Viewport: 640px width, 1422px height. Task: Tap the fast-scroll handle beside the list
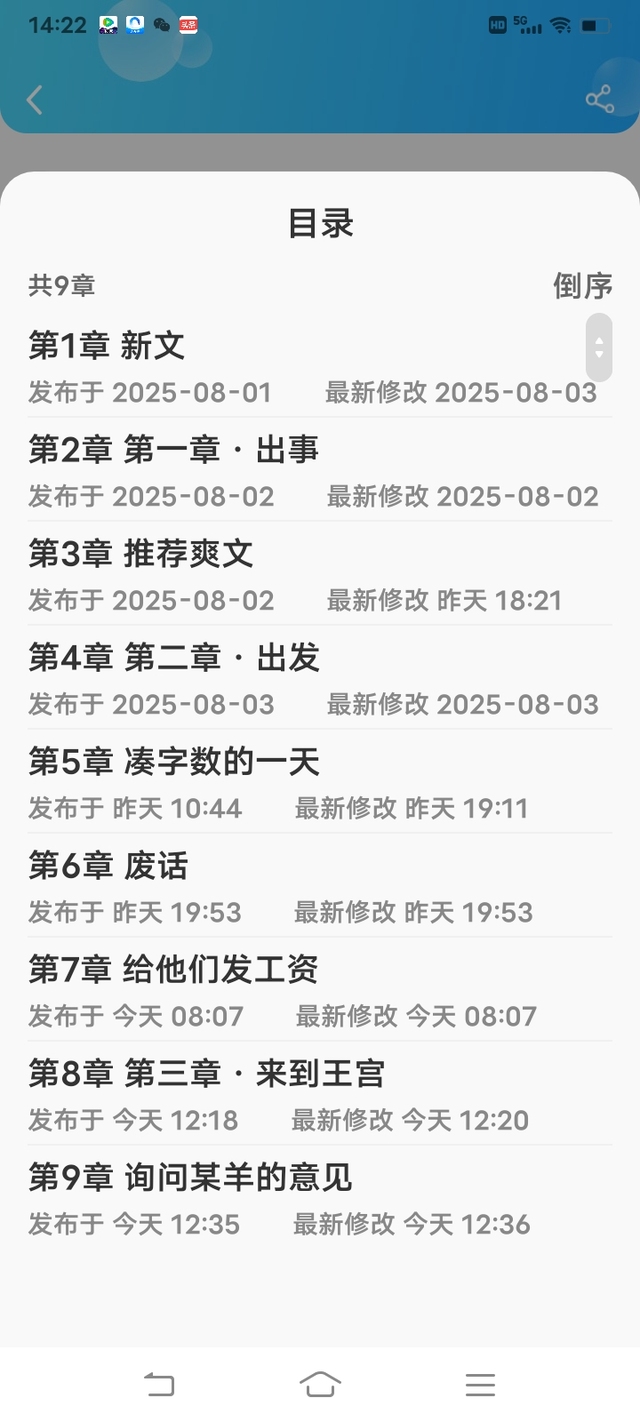[598, 347]
